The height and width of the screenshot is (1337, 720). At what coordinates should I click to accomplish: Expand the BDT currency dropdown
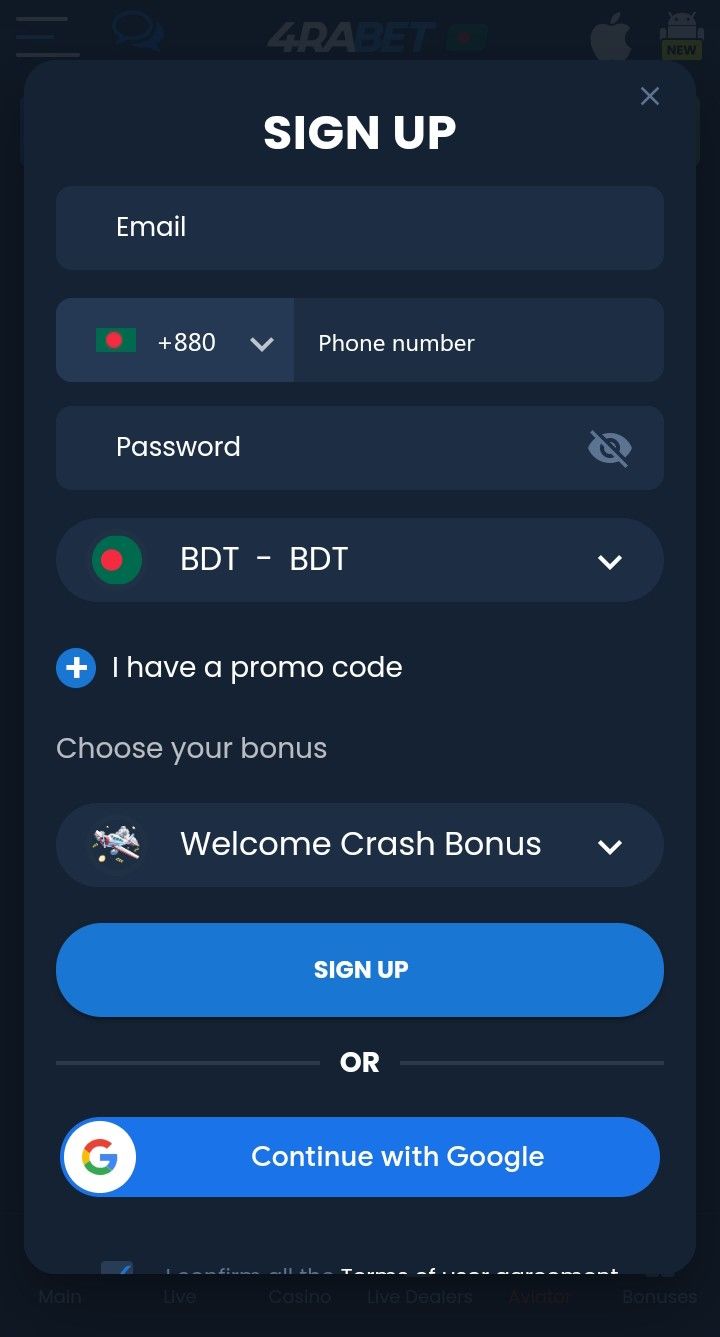pyautogui.click(x=360, y=560)
